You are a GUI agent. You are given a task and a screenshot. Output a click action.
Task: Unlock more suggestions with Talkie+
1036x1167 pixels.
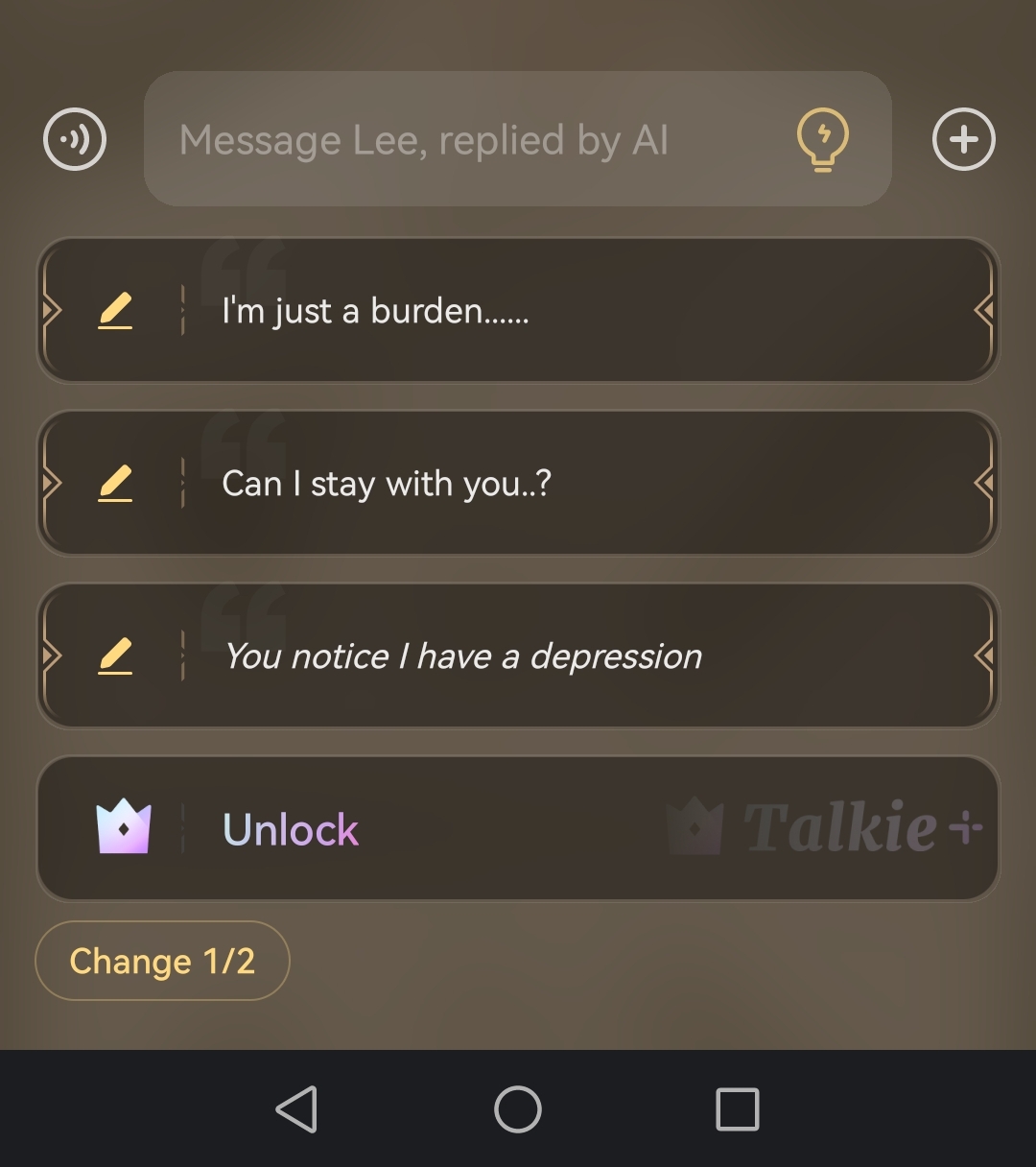click(x=518, y=829)
